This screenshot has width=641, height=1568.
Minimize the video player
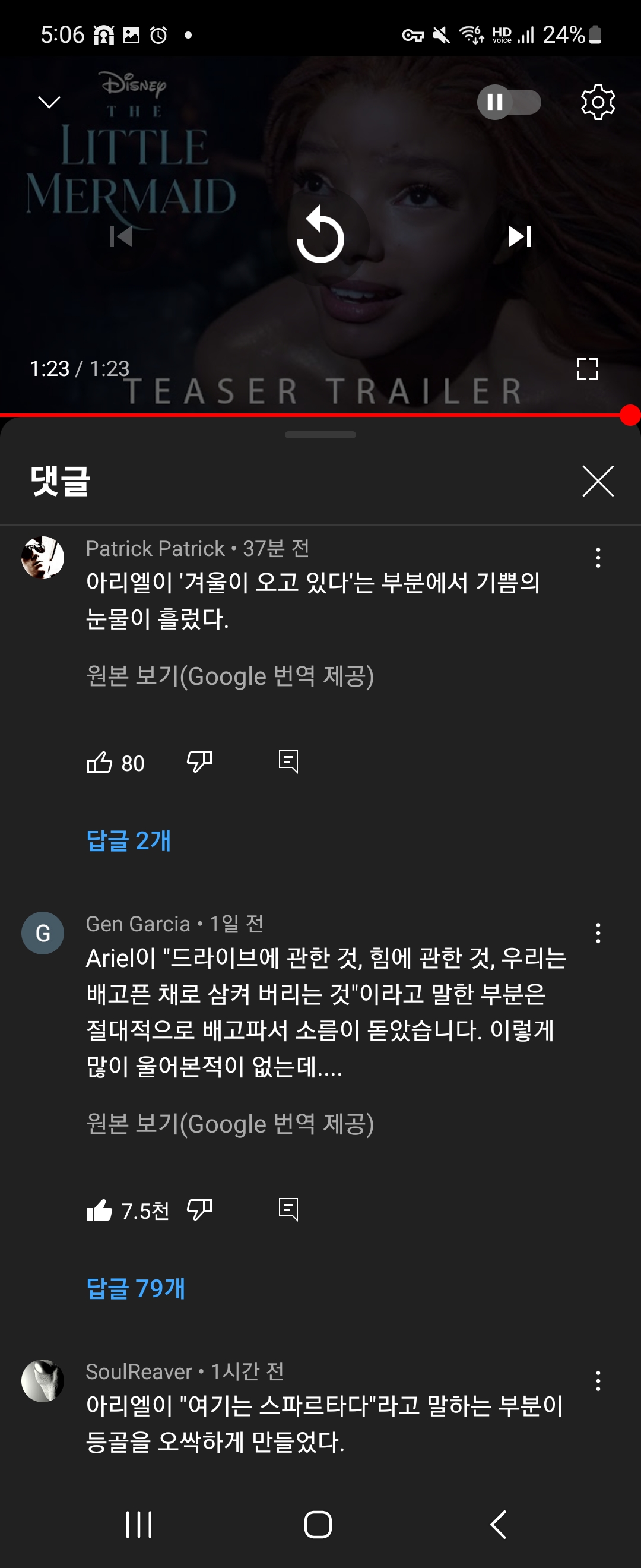coord(49,102)
